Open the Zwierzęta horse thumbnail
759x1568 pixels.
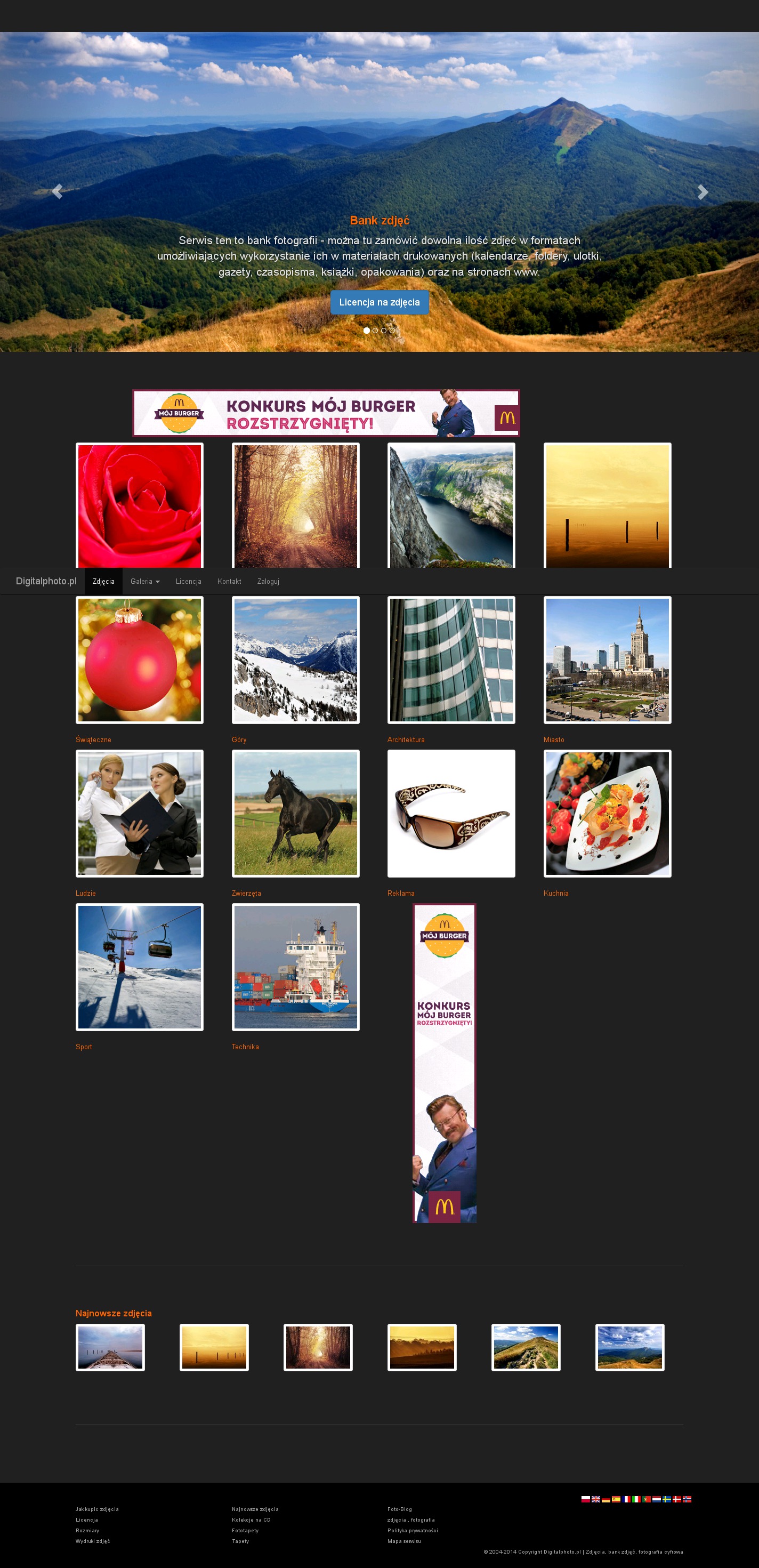point(295,813)
